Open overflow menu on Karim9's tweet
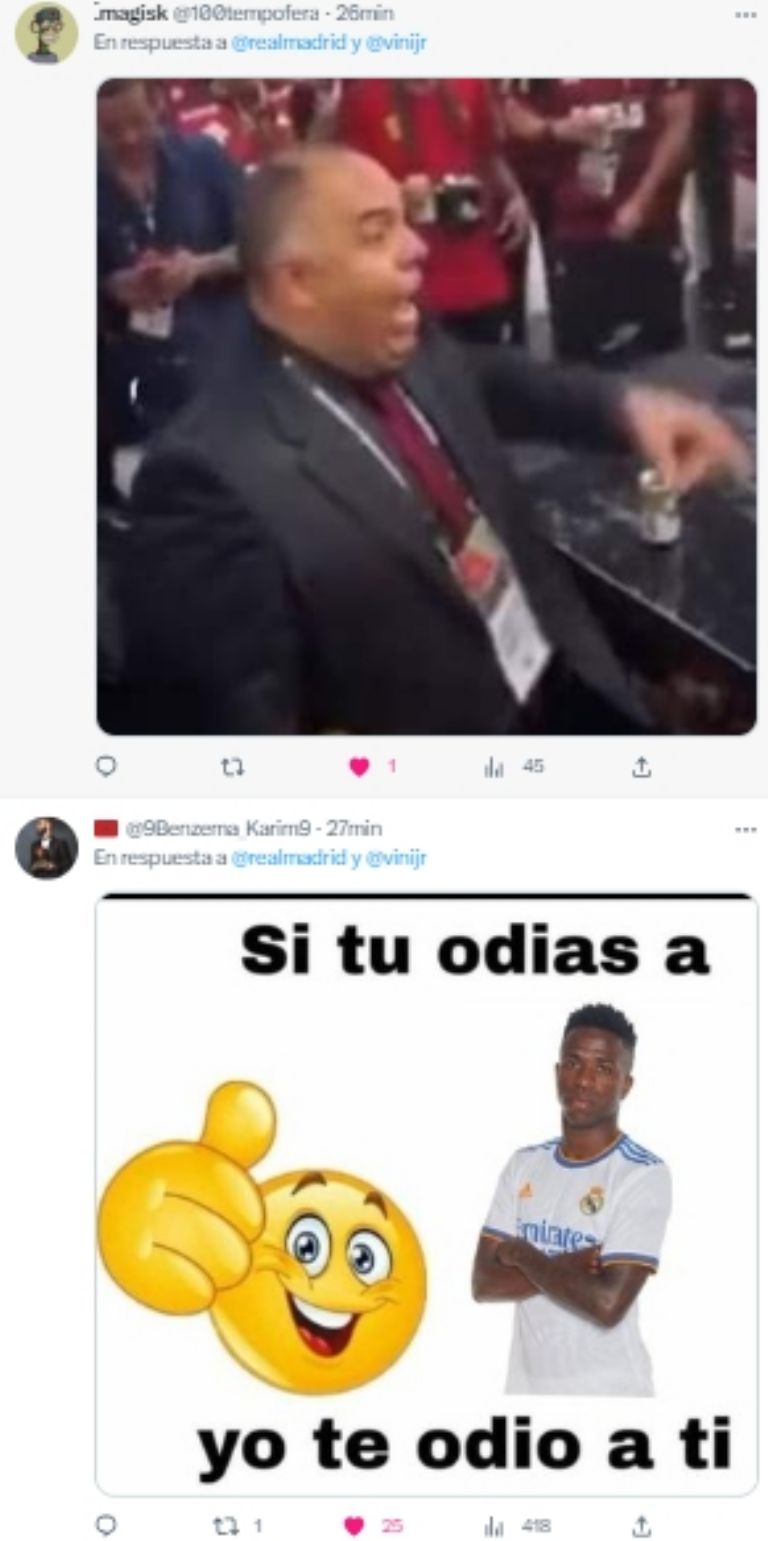Image resolution: width=768 pixels, height=1541 pixels. tap(745, 829)
